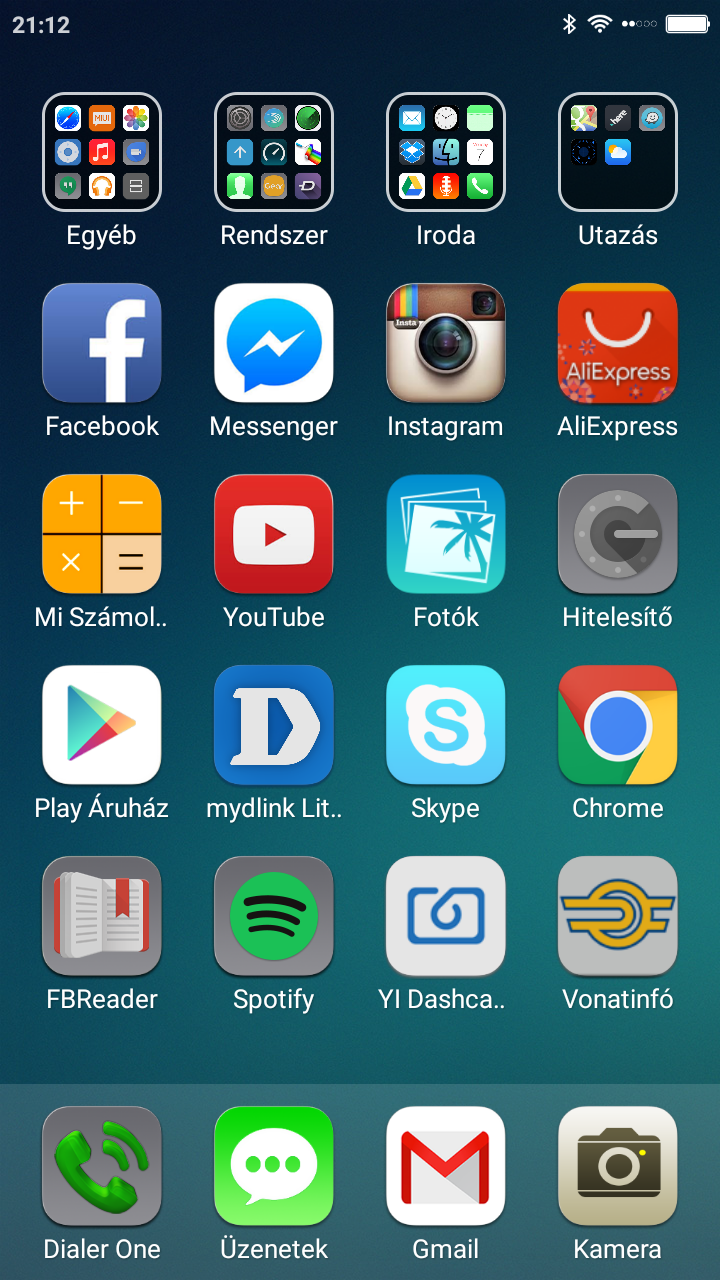Open the Egyéb folder
Viewport: 720px width, 1280px height.
[x=102, y=152]
